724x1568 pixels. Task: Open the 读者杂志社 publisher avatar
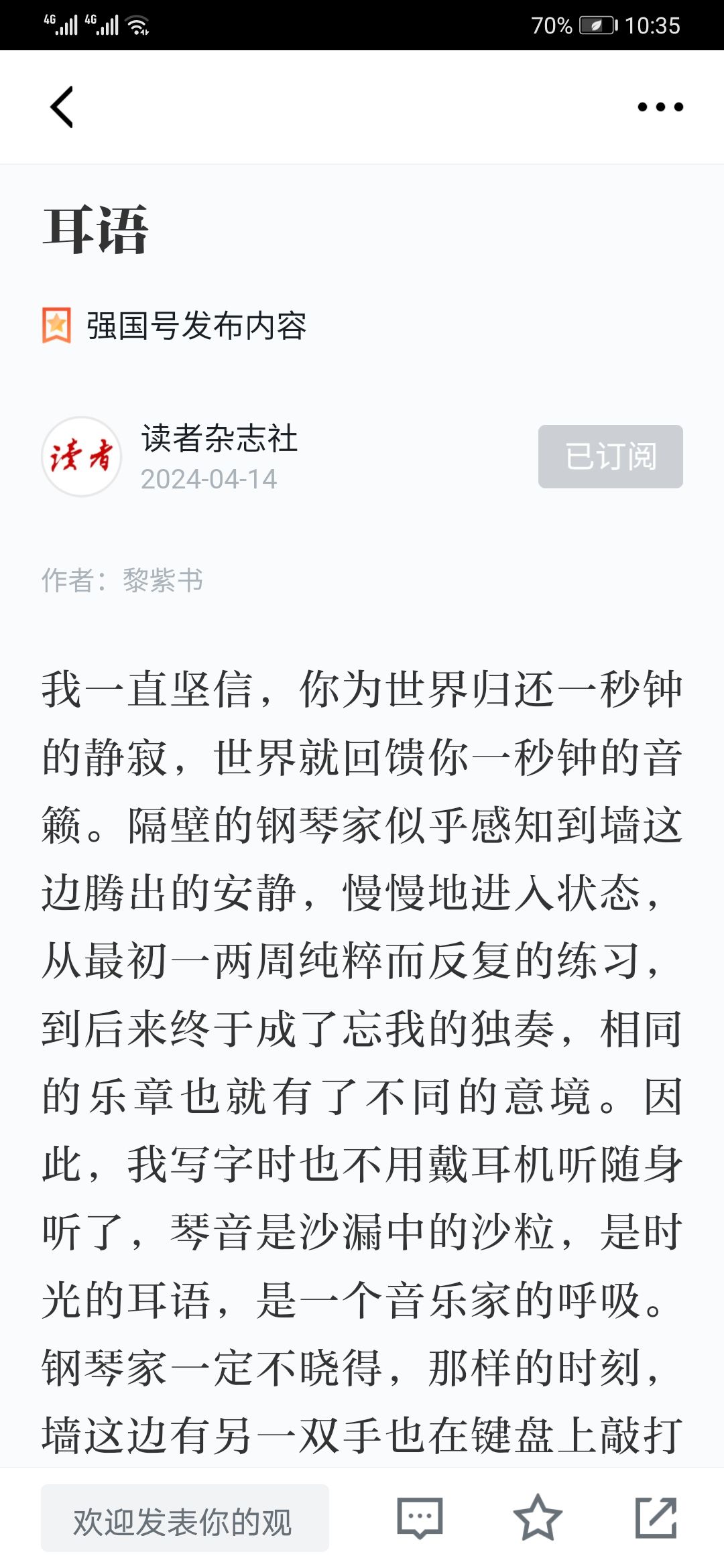pos(82,456)
